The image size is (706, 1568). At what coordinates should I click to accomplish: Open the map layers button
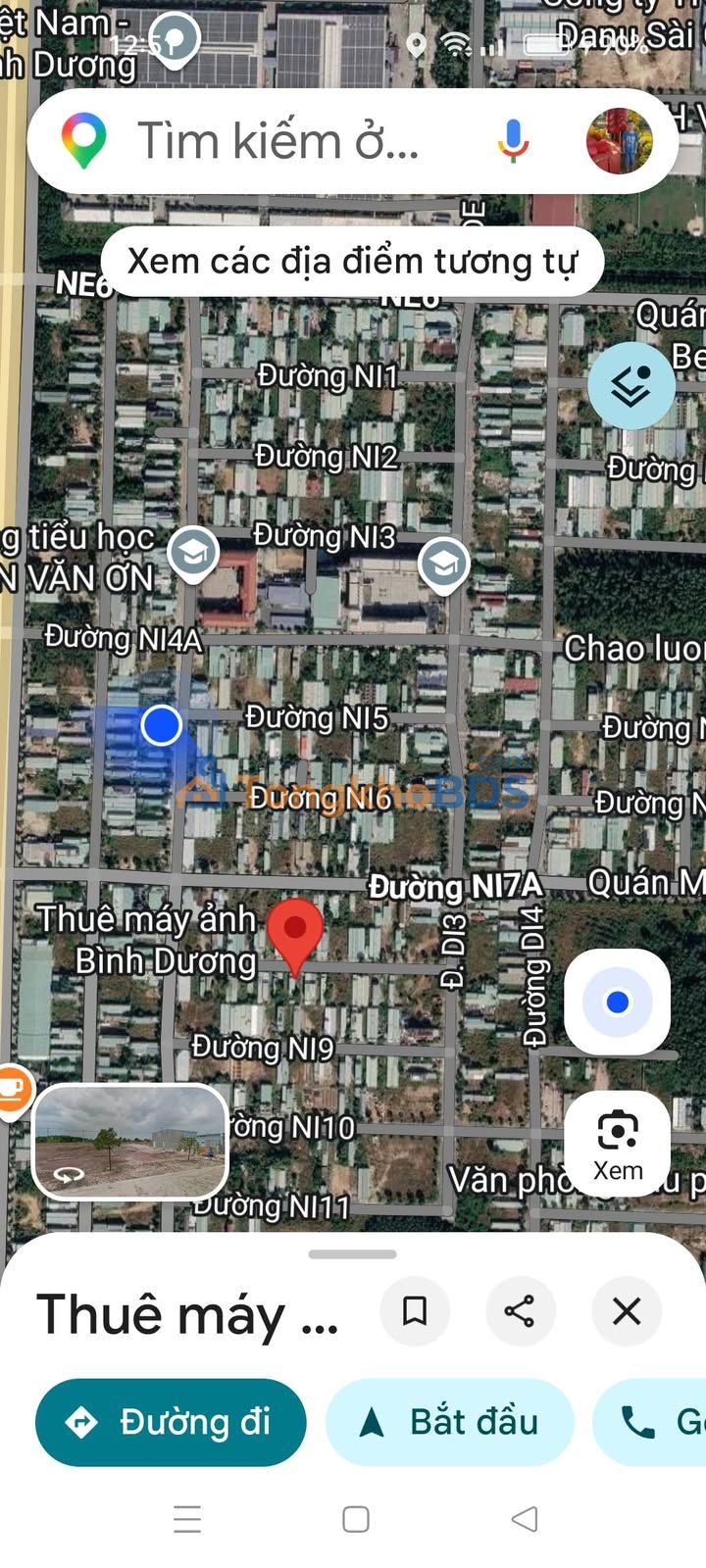[631, 386]
